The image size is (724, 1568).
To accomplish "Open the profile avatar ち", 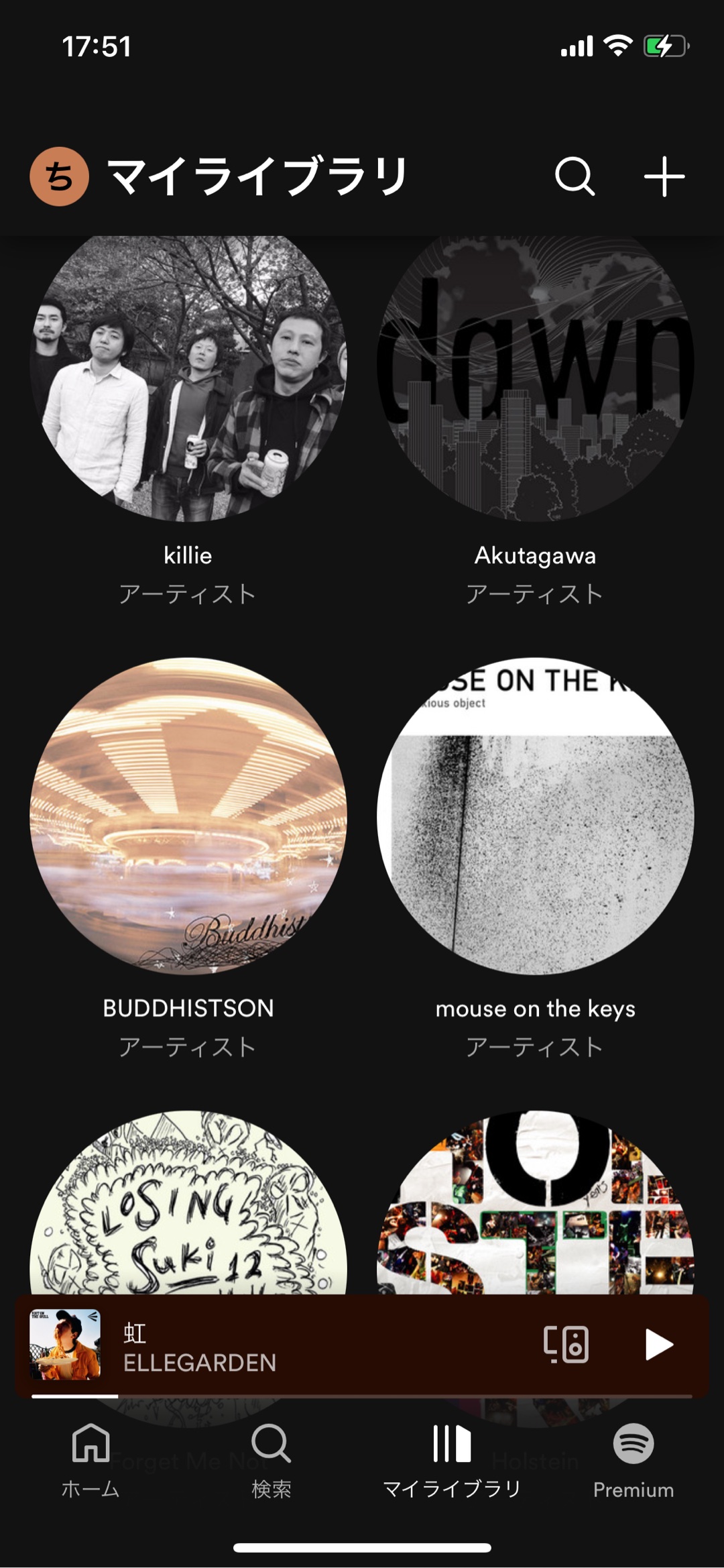I will click(59, 176).
